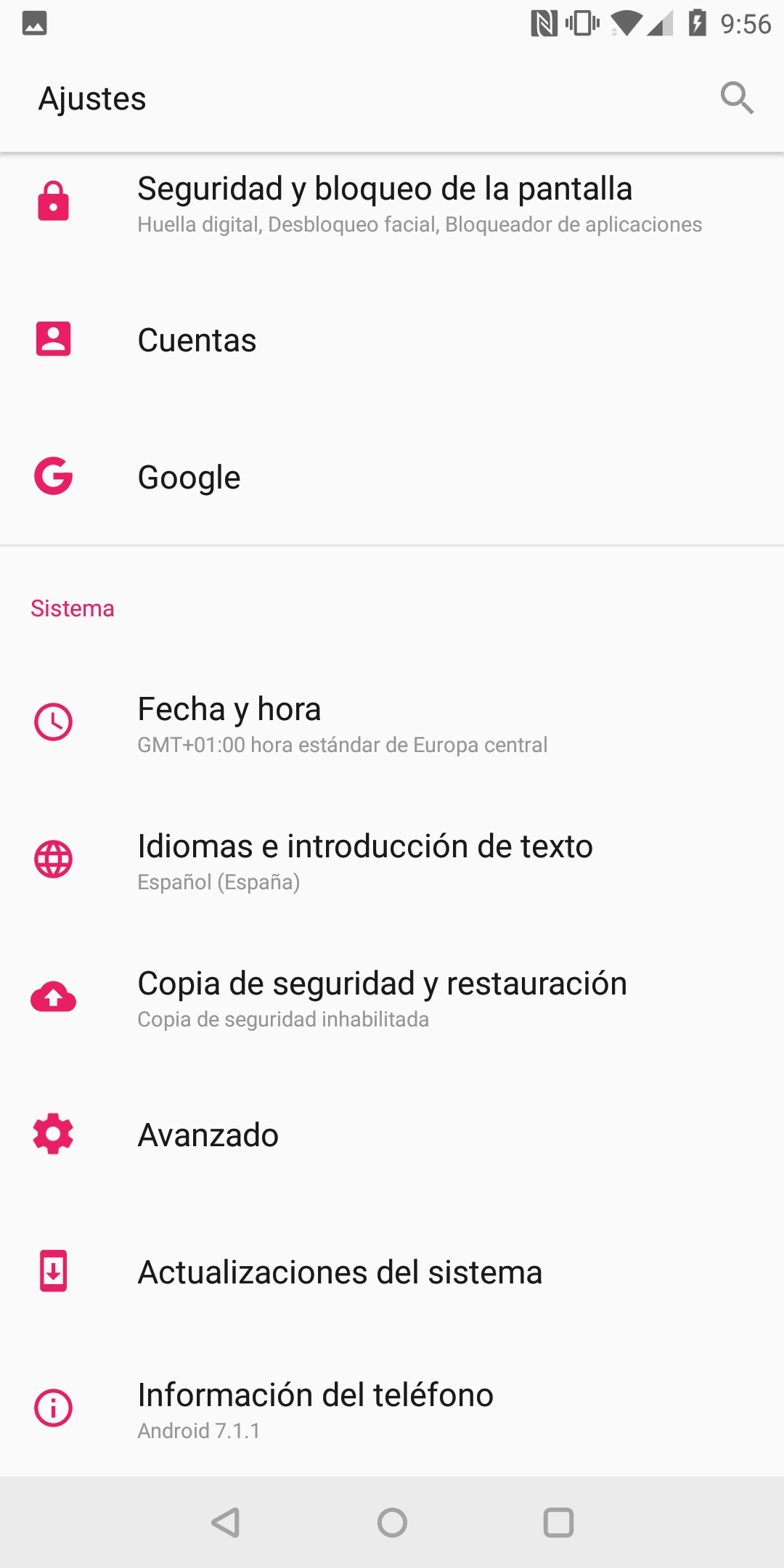Open the Cuentas settings

[x=392, y=340]
